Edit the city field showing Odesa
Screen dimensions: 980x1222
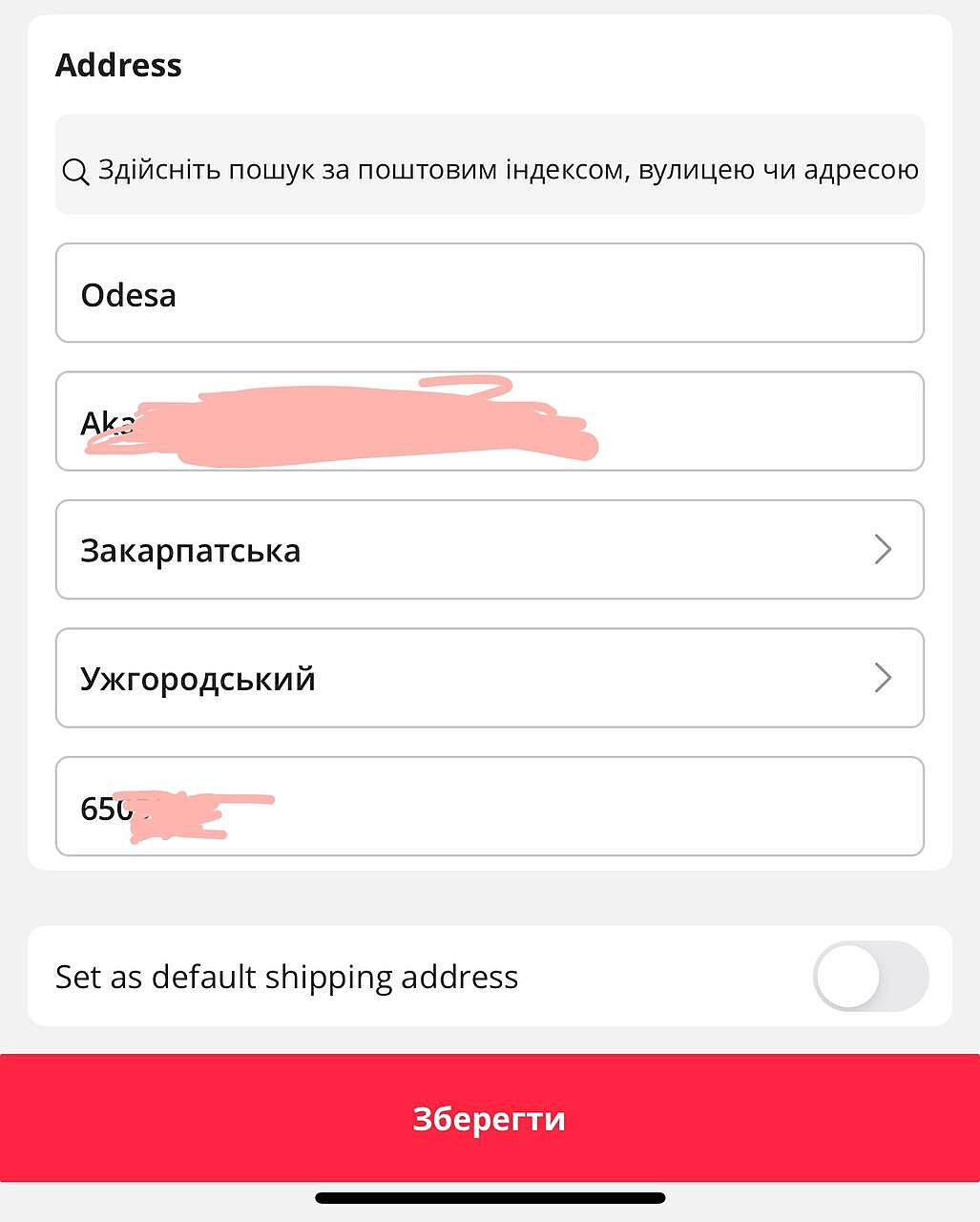click(x=490, y=294)
